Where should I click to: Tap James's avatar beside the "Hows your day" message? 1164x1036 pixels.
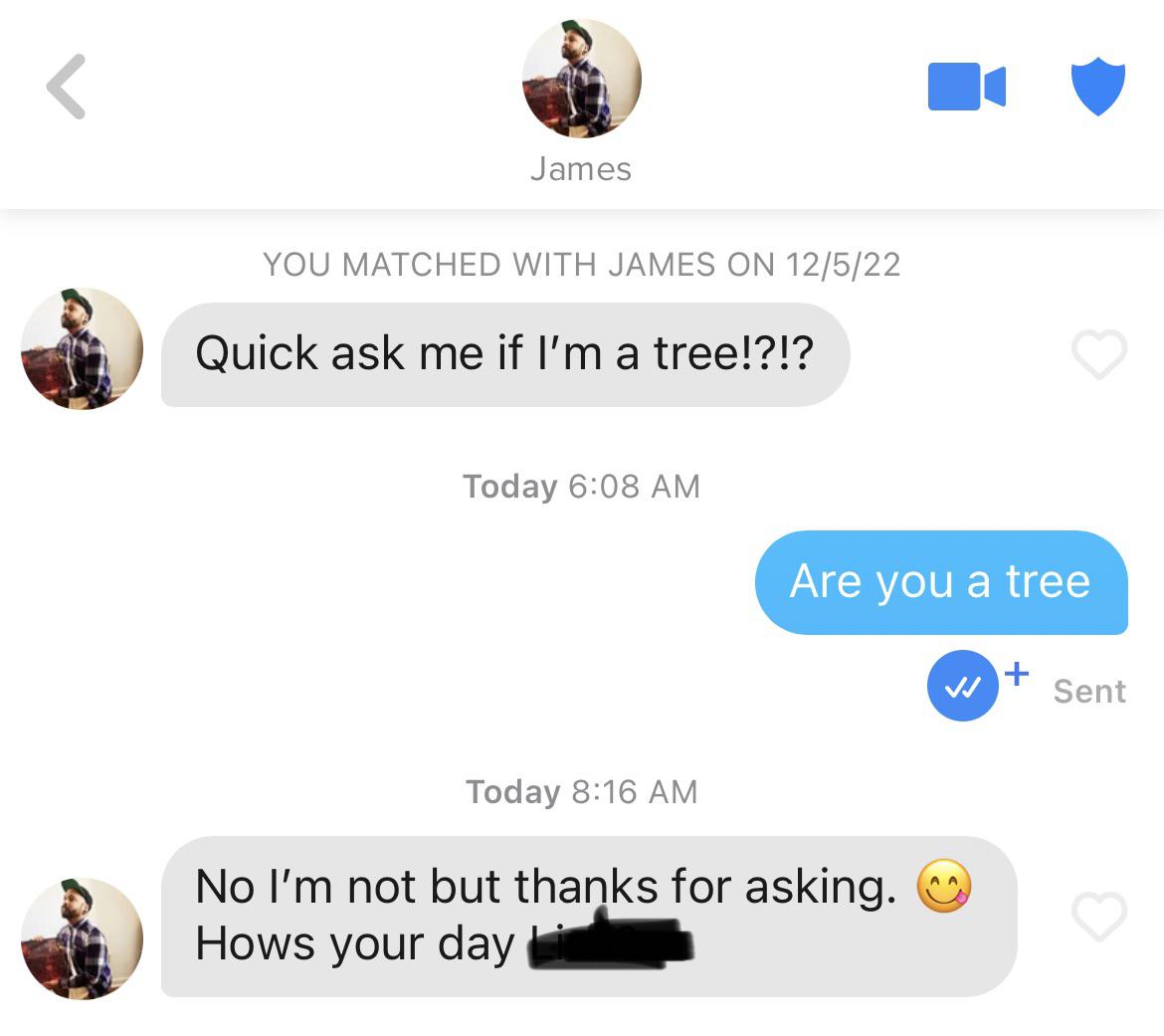point(82,938)
